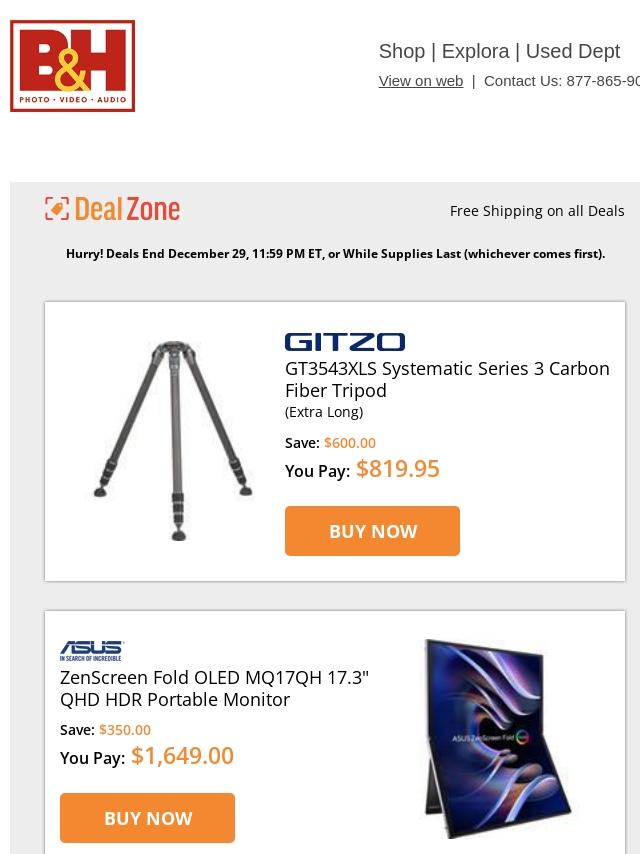Image resolution: width=640 pixels, height=854 pixels.
Task: Open the Used Dept link
Action: 572,52
